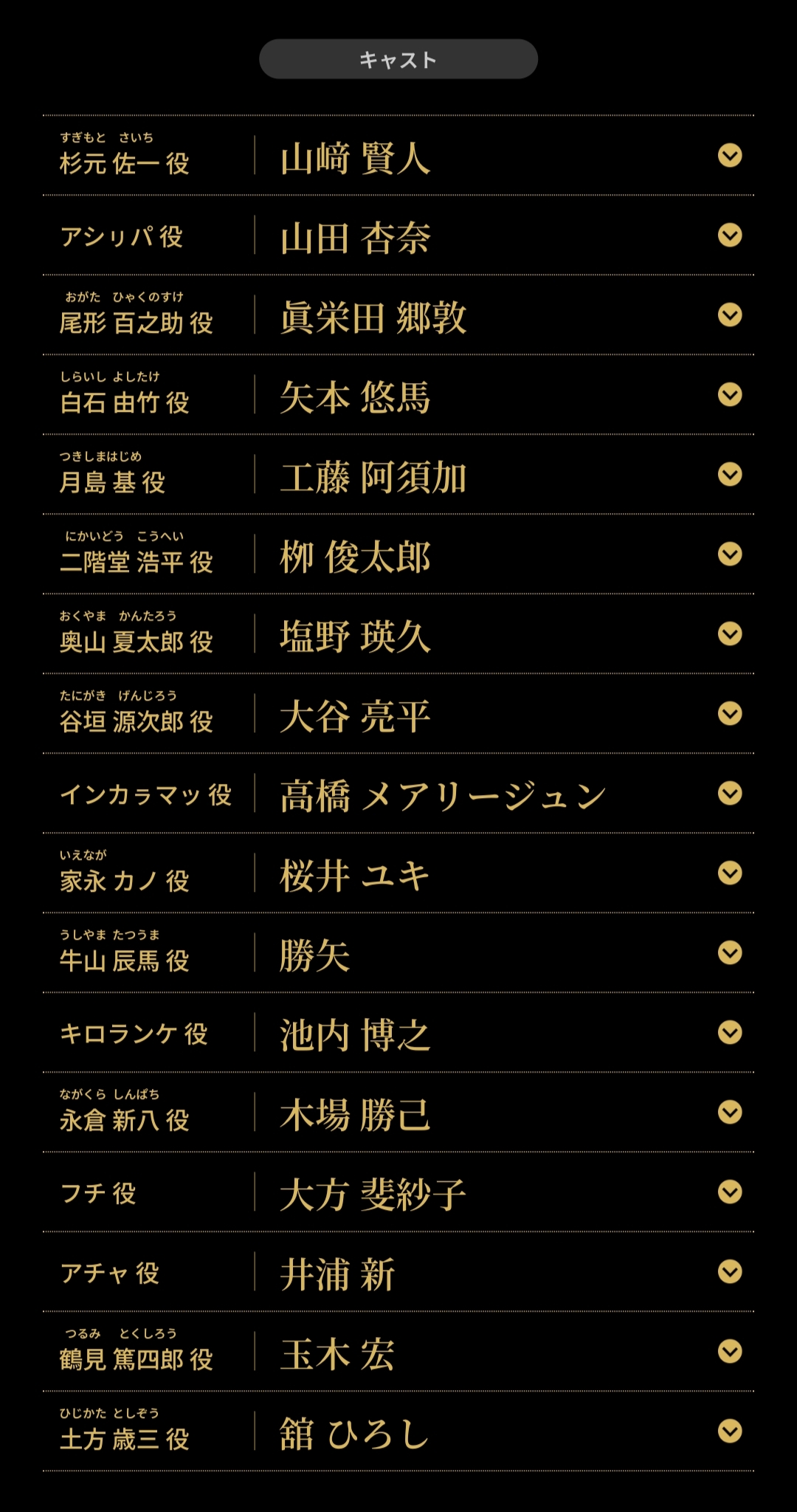Open details for 高橋 メアリージュン

(x=730, y=793)
